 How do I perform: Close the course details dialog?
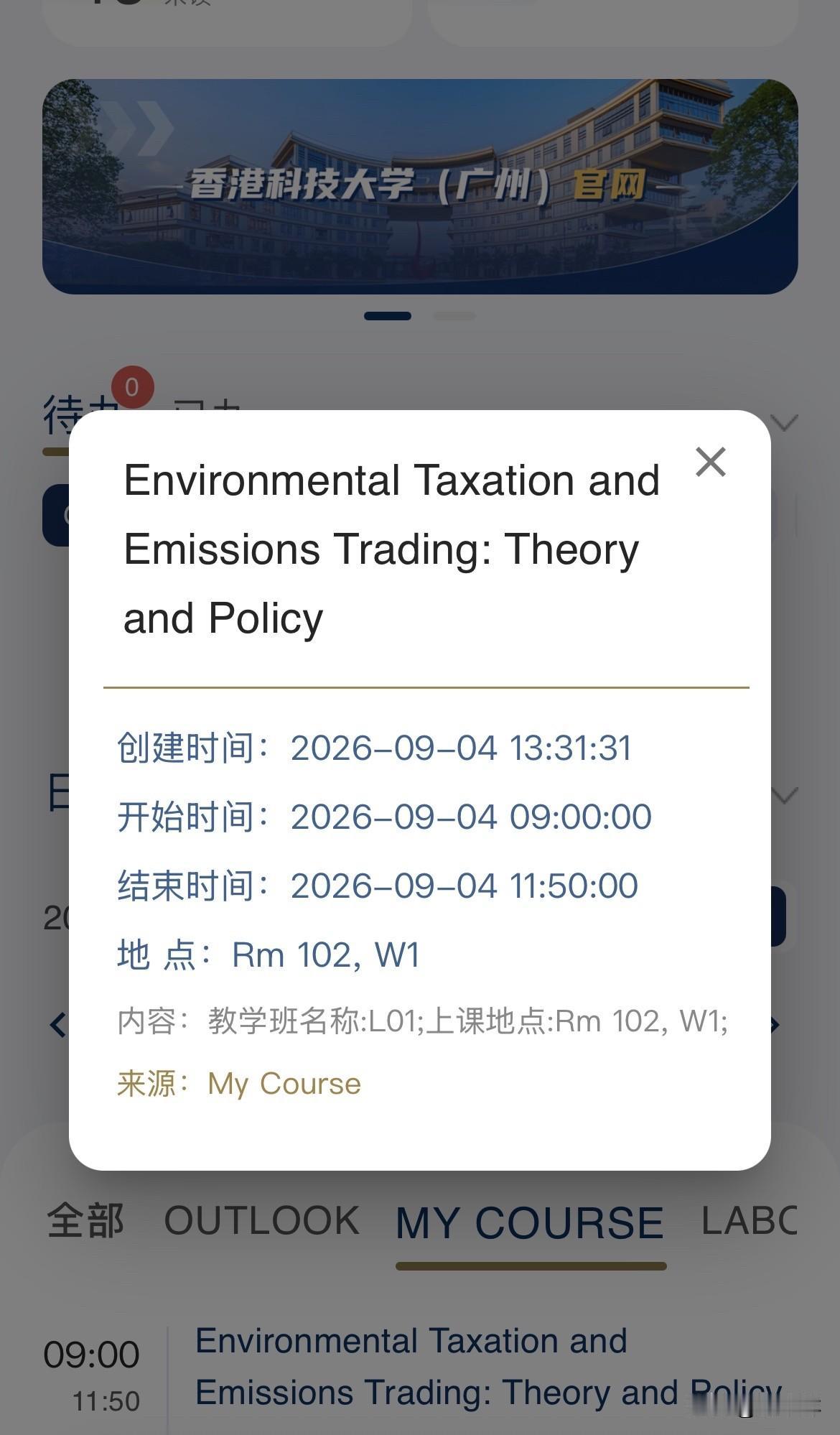(x=711, y=462)
